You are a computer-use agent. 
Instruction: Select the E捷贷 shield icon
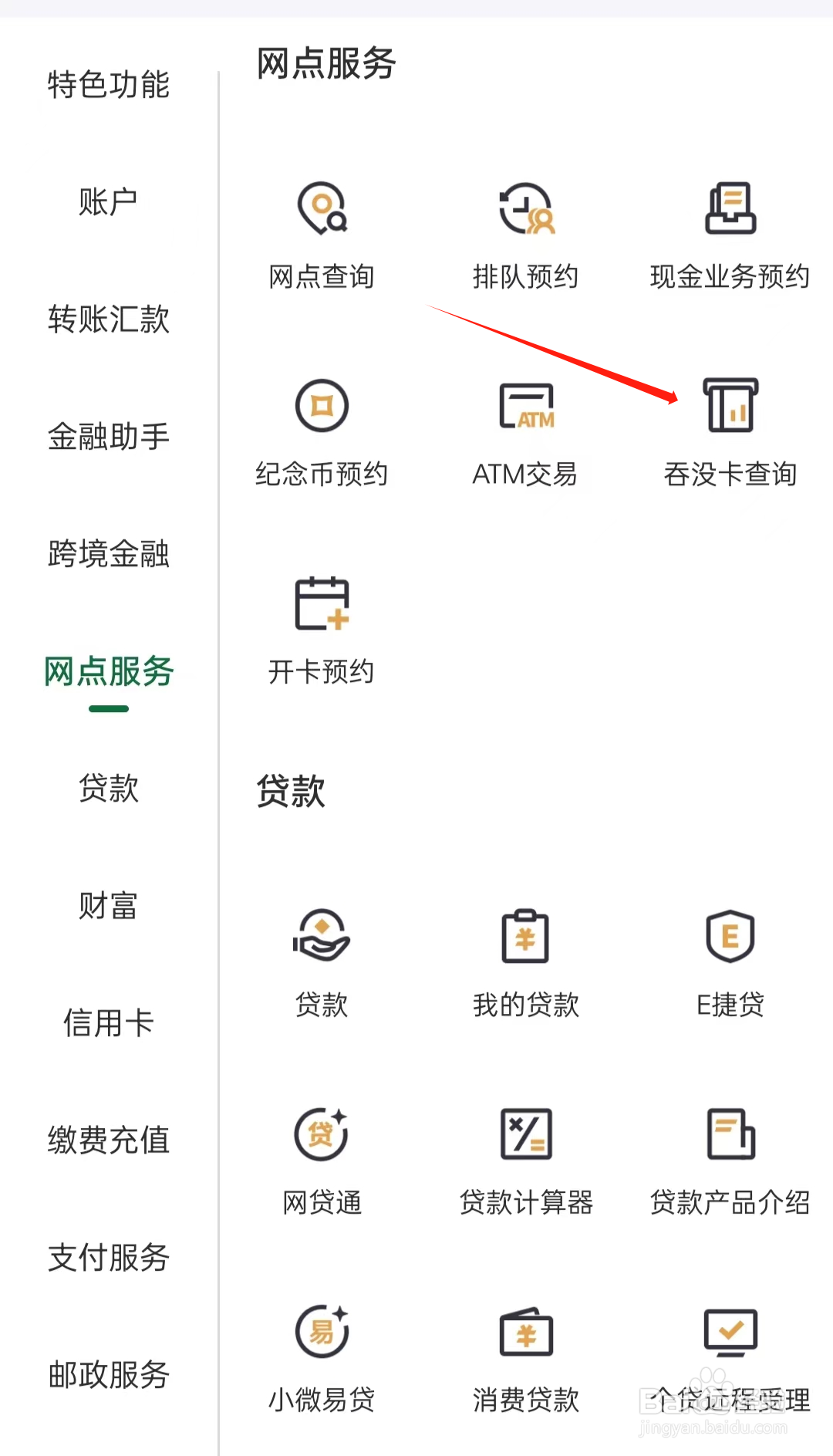730,937
